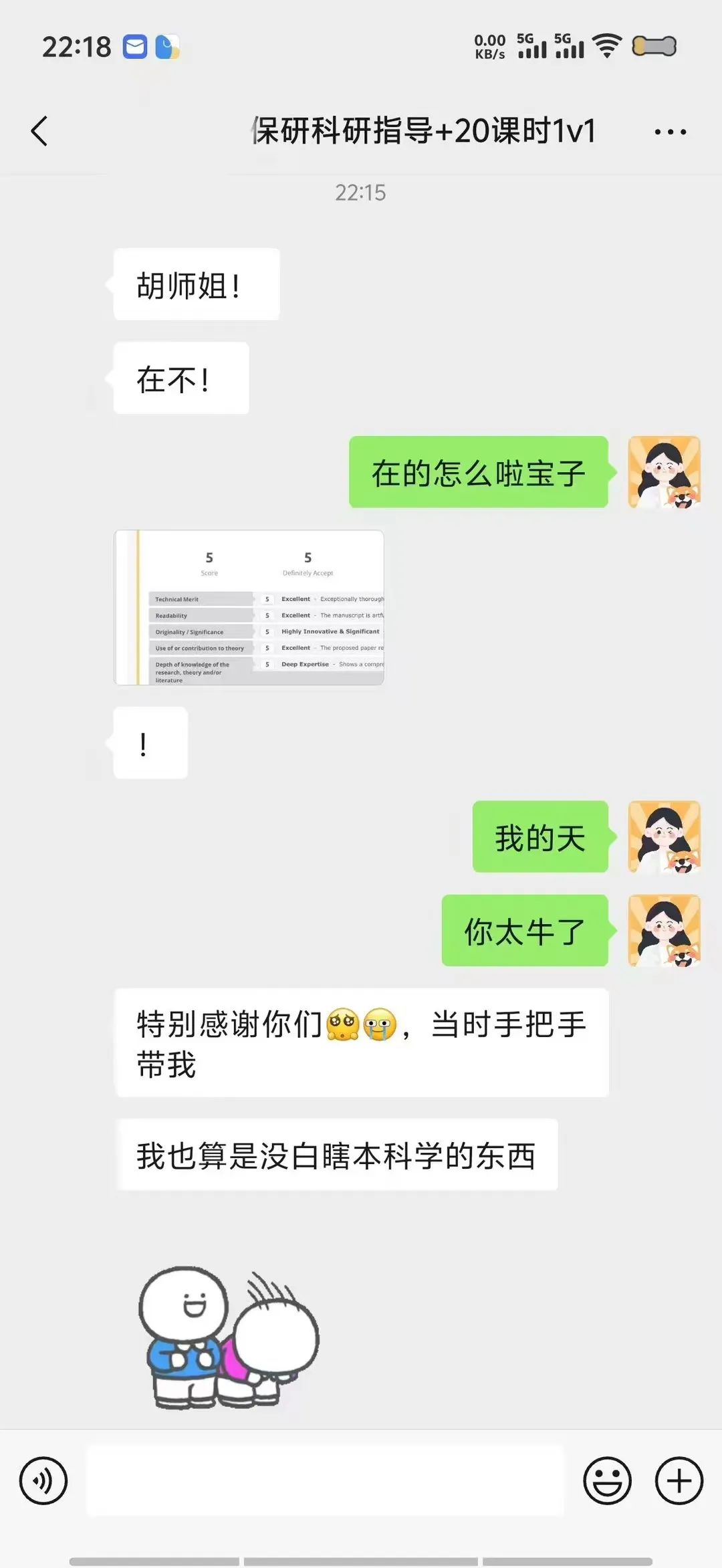Open the emoji sticker panel
The height and width of the screenshot is (1568, 722).
tap(607, 1481)
